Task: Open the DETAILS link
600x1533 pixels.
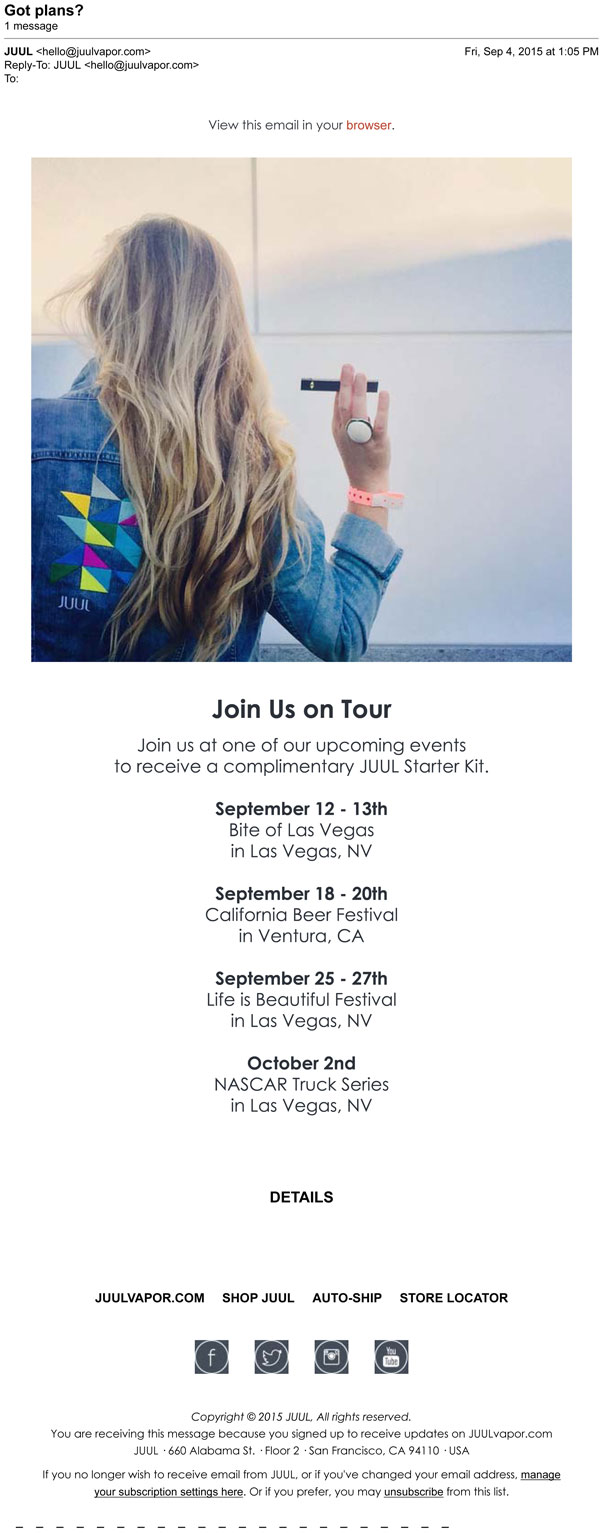Action: 301,1197
